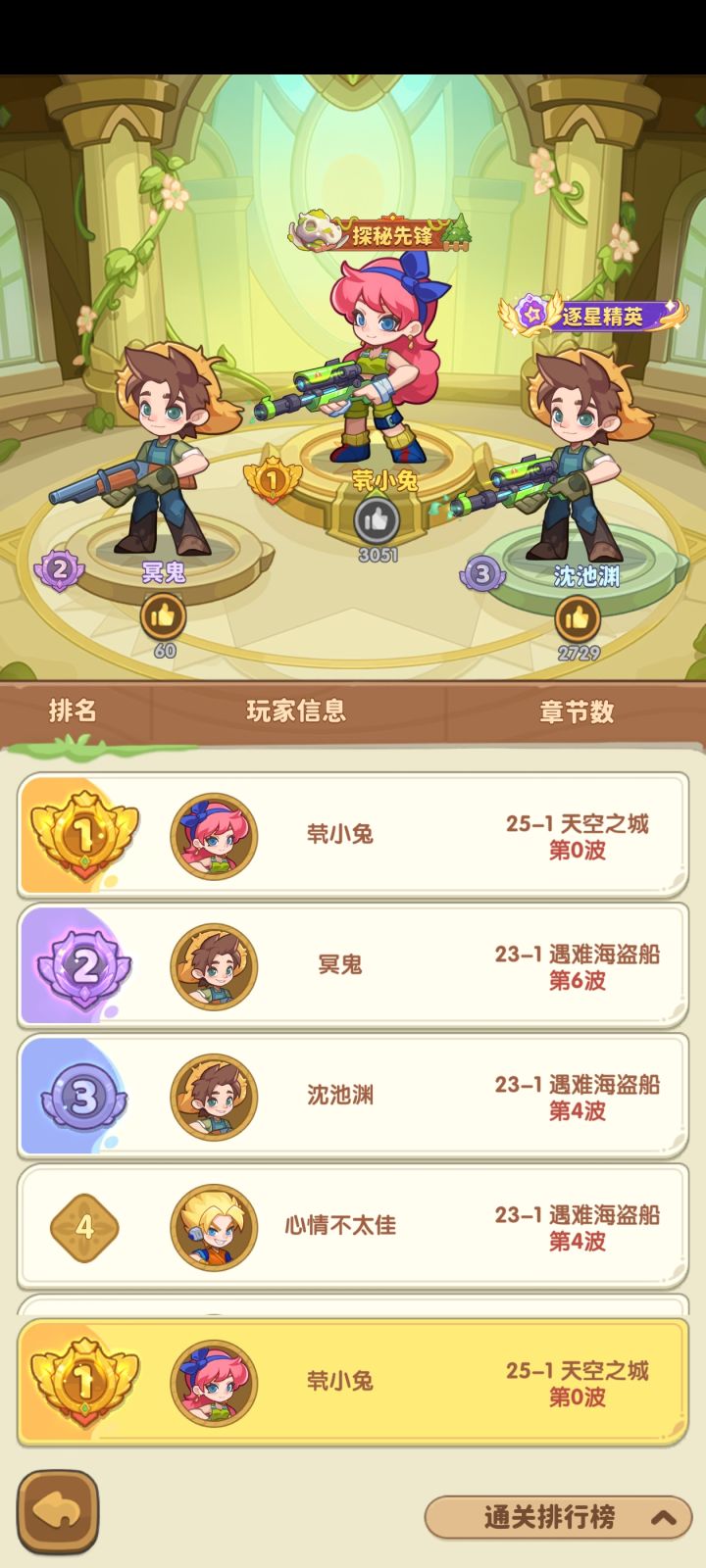Switch to the 排名 column header
The width and height of the screenshot is (706, 1568).
click(72, 712)
